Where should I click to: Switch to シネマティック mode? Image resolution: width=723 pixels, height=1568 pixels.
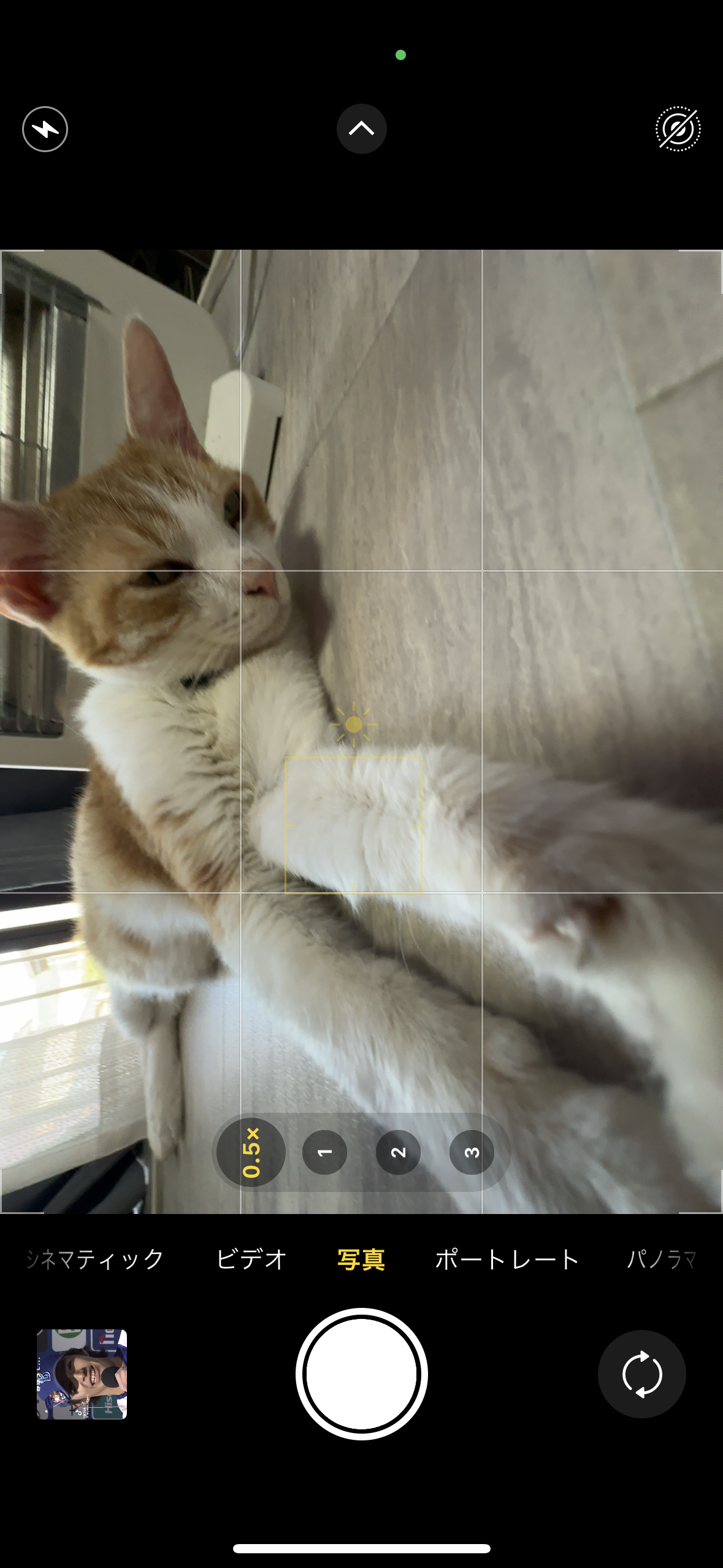95,1259
